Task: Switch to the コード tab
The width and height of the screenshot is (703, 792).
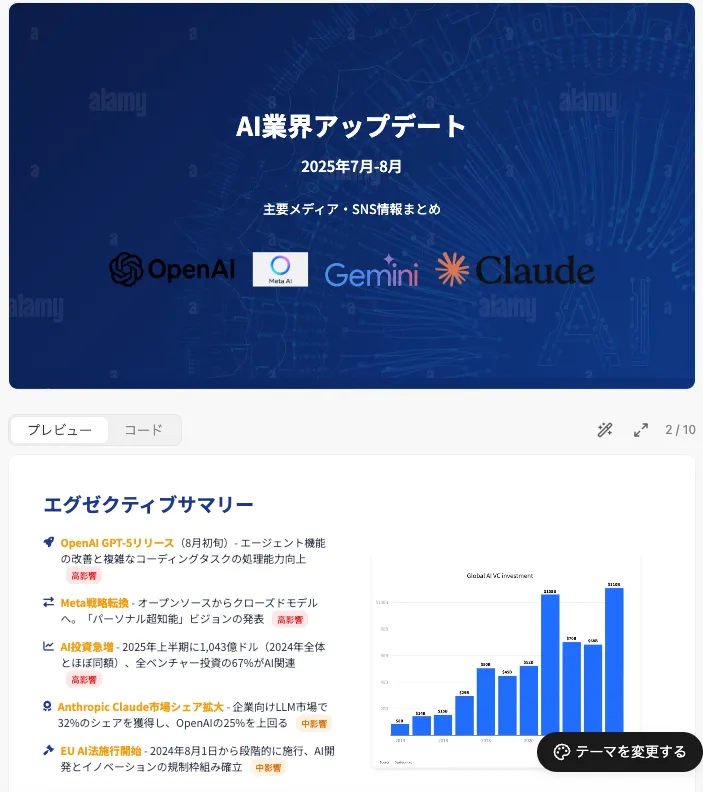Action: (x=143, y=430)
